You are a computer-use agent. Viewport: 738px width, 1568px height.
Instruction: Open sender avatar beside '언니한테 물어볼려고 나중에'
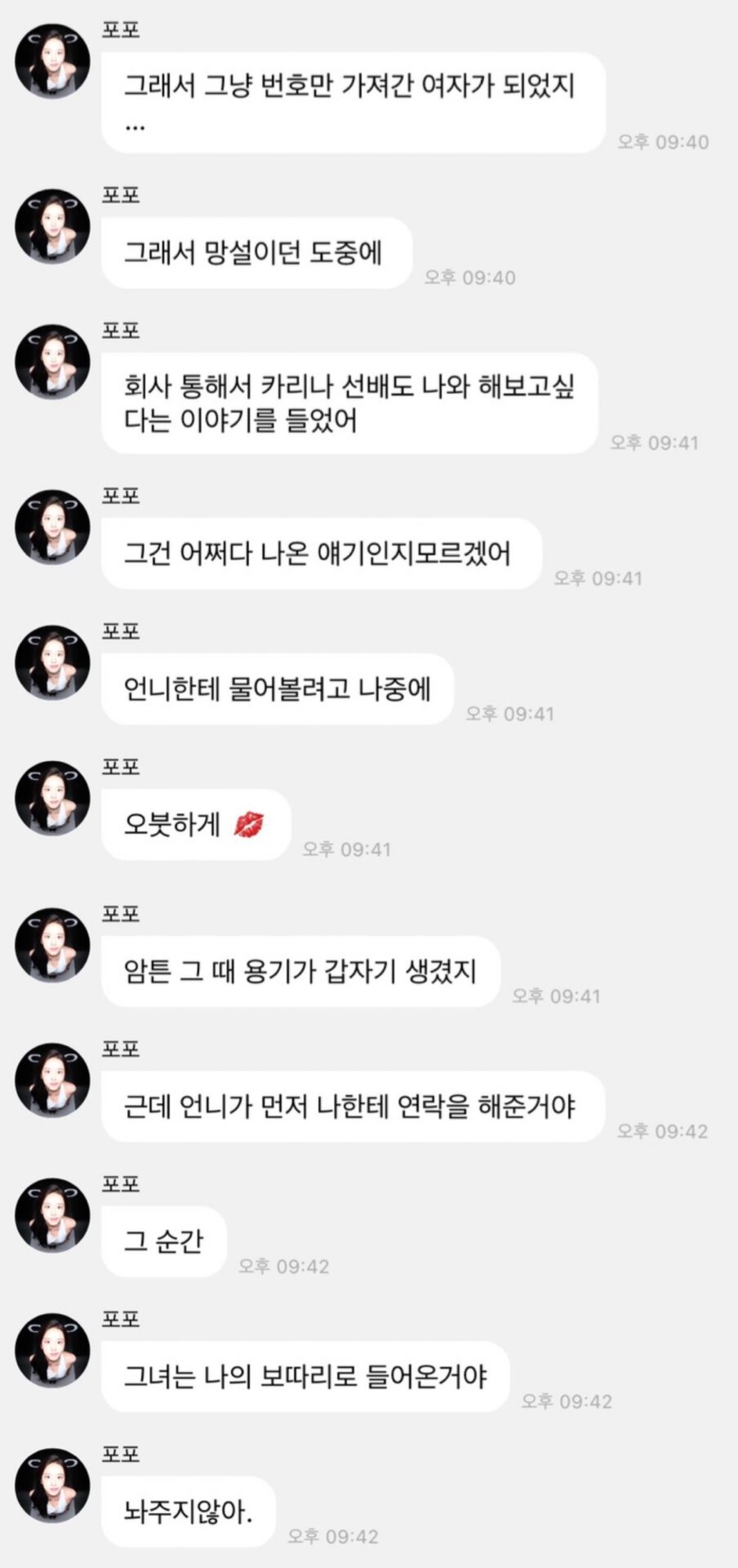coord(52,662)
